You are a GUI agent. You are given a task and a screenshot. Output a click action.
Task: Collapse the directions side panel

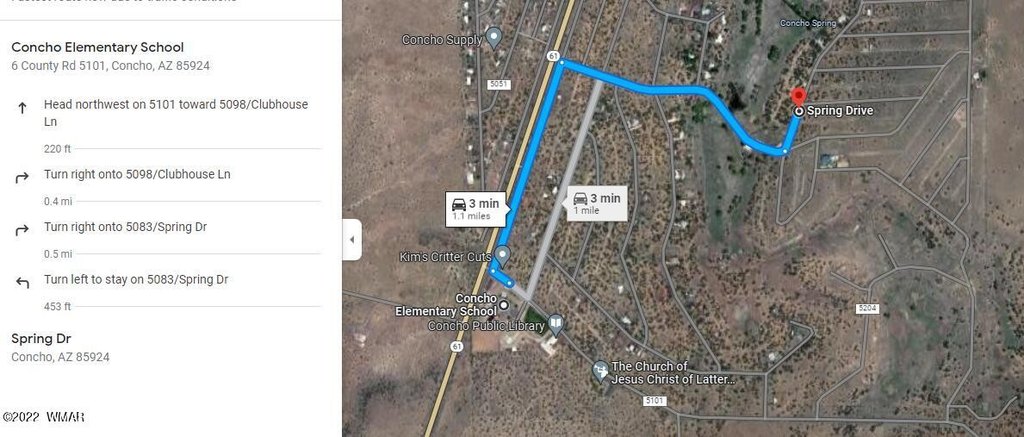pyautogui.click(x=351, y=240)
